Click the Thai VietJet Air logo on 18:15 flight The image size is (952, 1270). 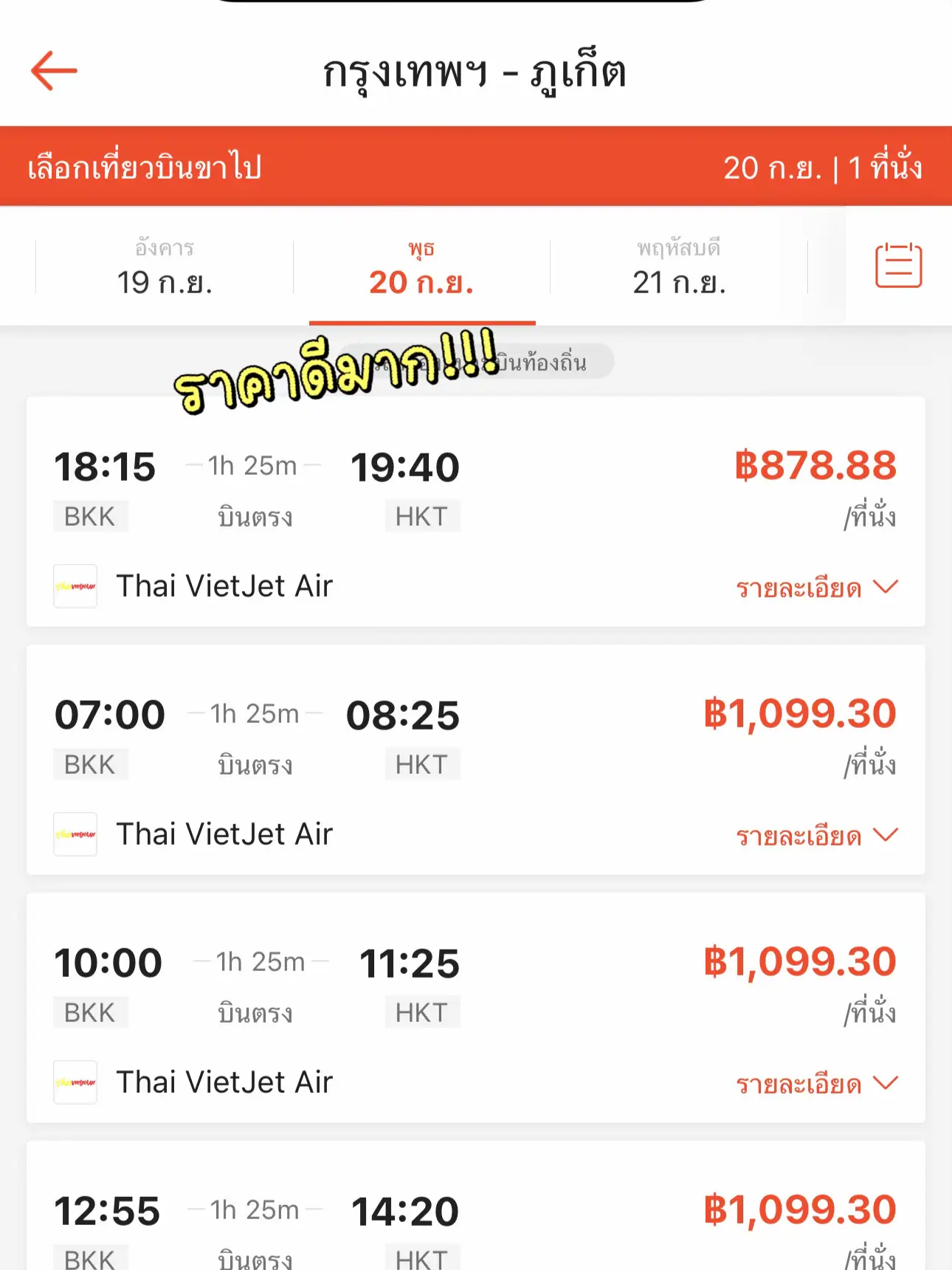tap(75, 586)
